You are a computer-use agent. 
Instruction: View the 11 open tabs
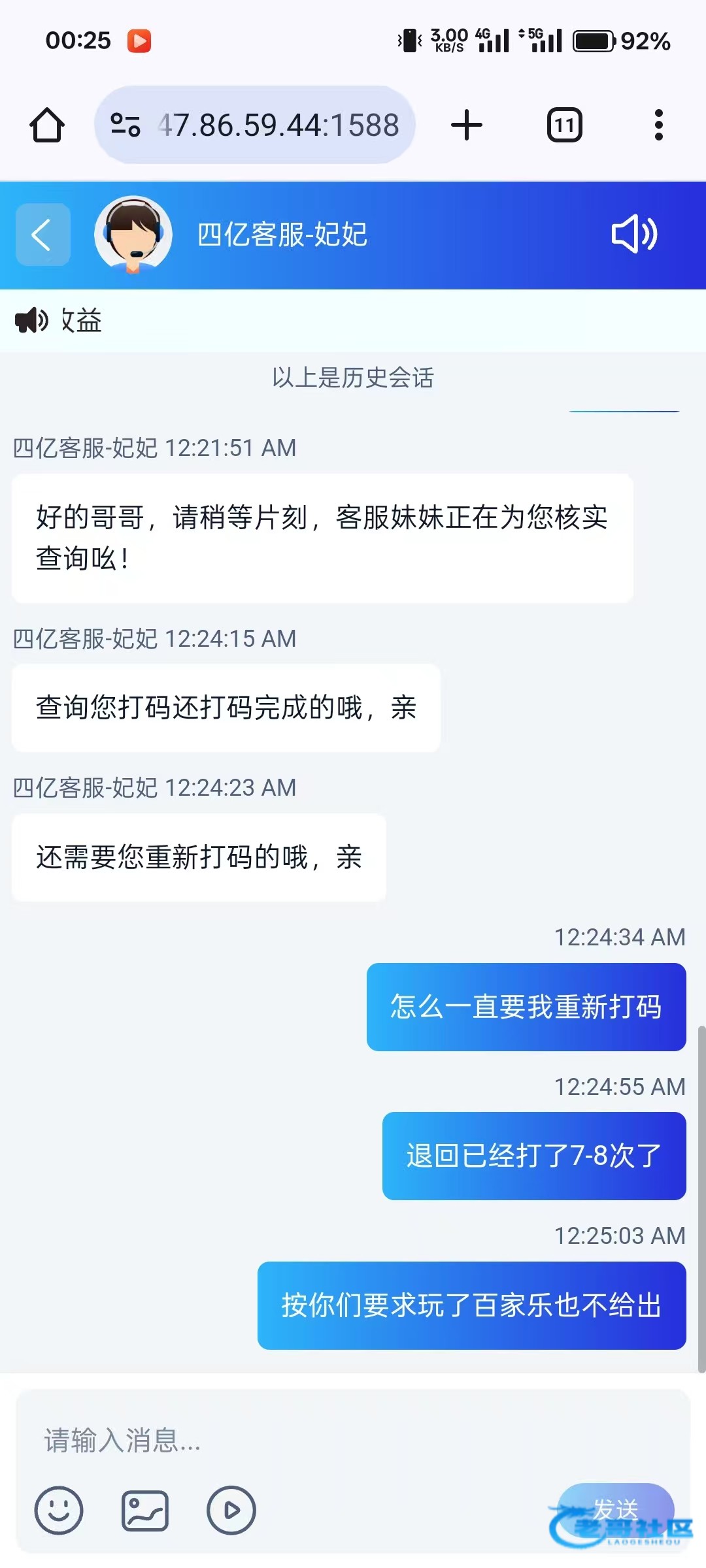point(564,125)
